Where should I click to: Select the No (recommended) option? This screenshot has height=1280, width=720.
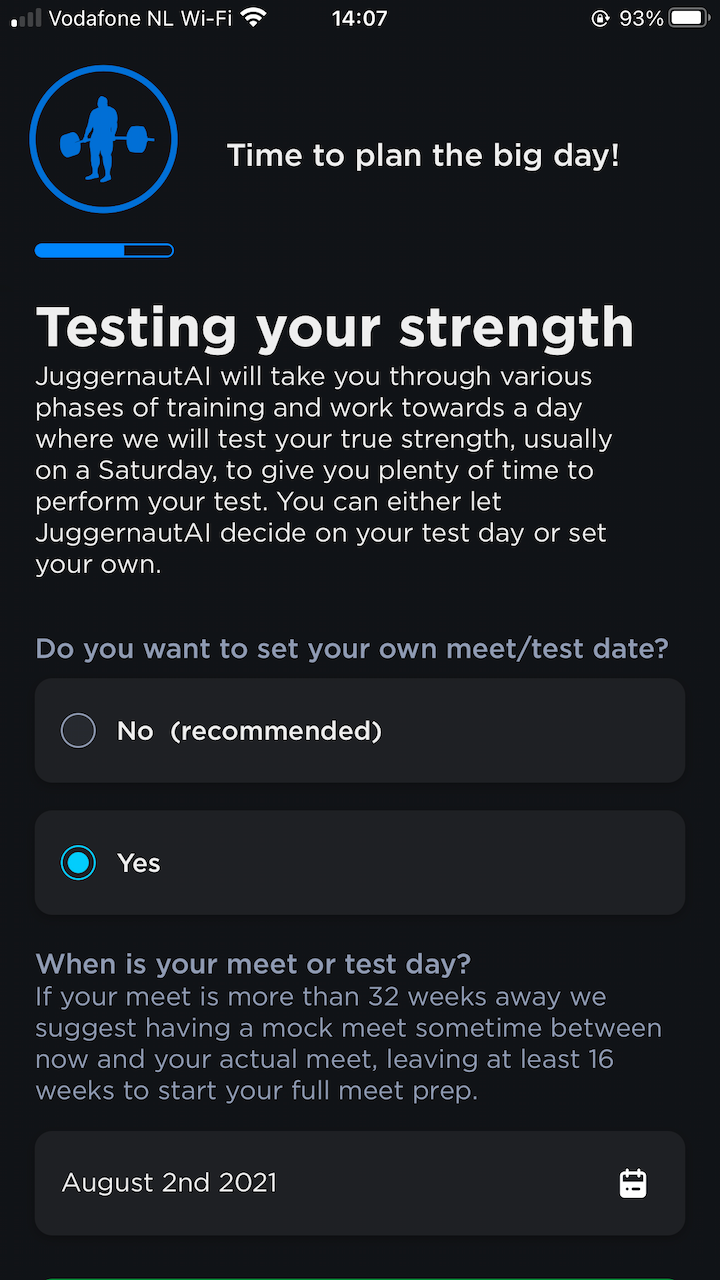click(79, 731)
